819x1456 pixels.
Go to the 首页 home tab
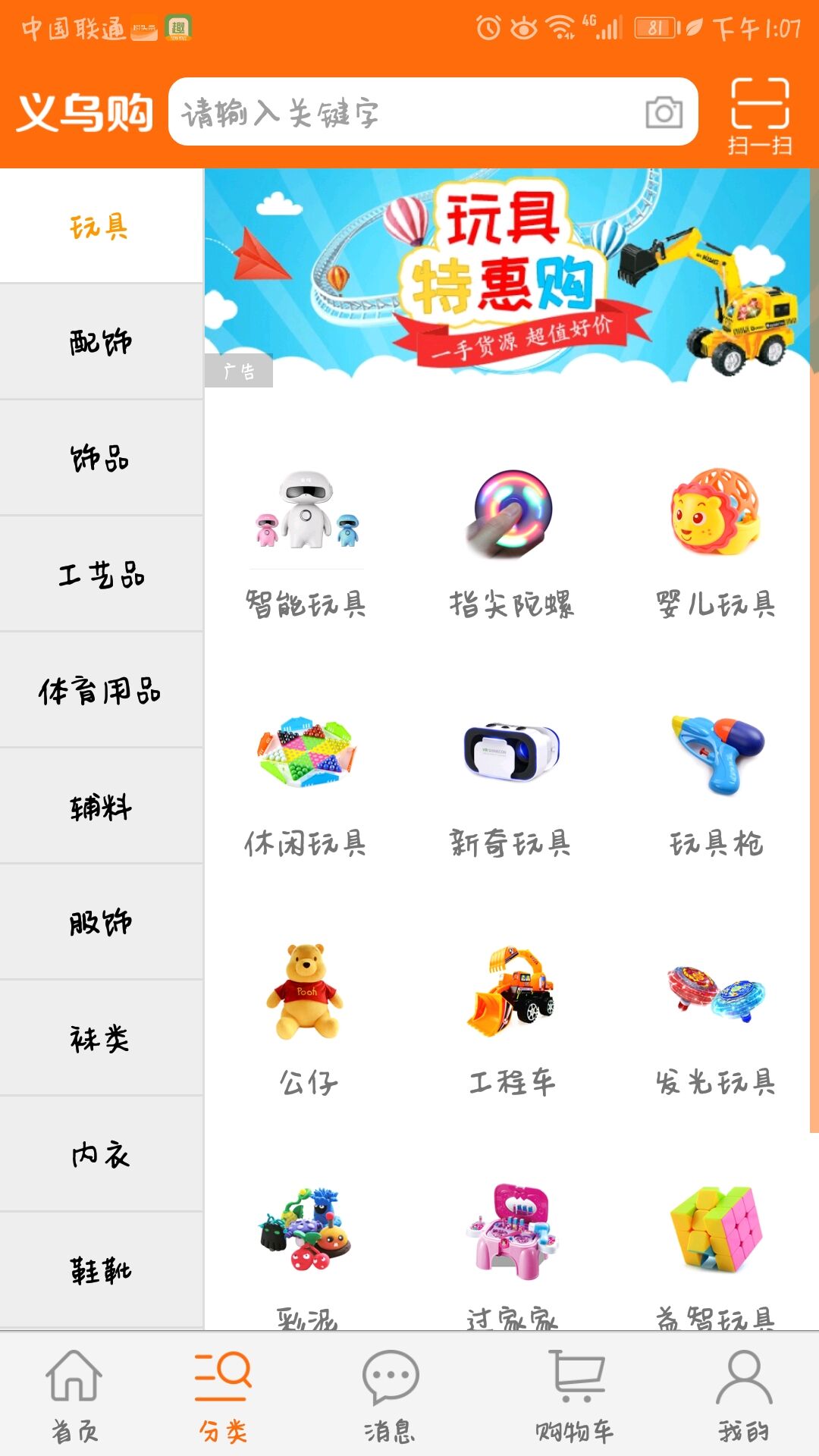tap(74, 1395)
